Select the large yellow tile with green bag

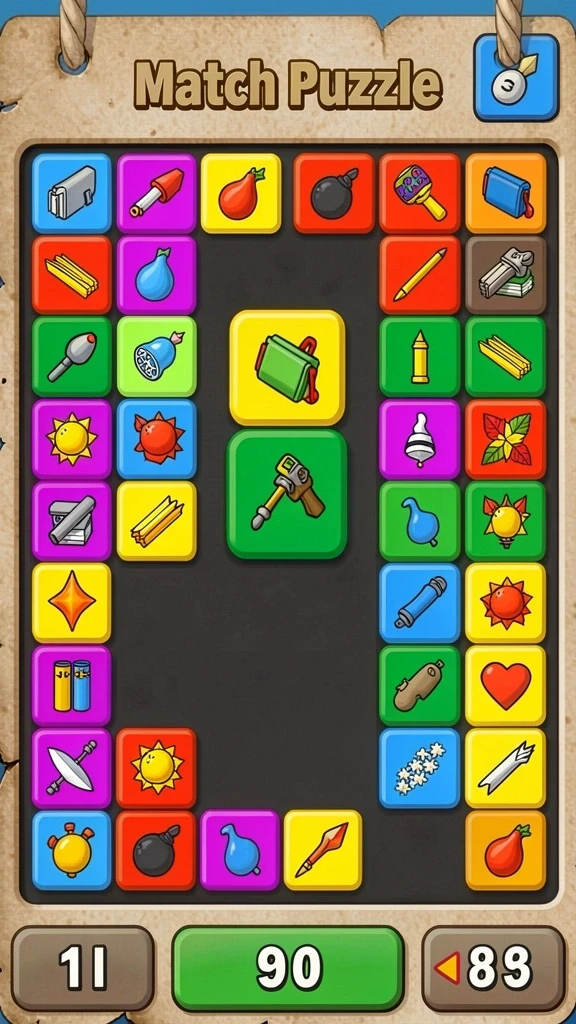[287, 368]
